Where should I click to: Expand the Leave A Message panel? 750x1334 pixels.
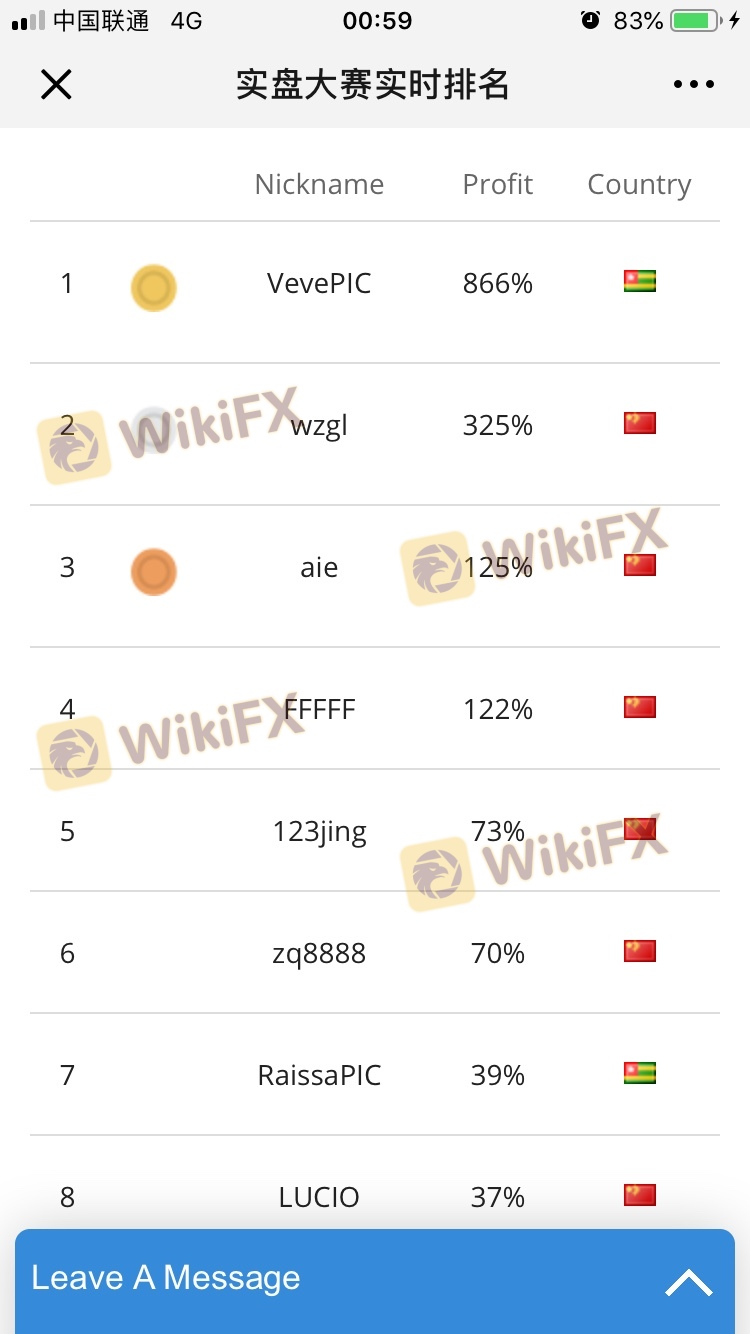click(689, 1281)
